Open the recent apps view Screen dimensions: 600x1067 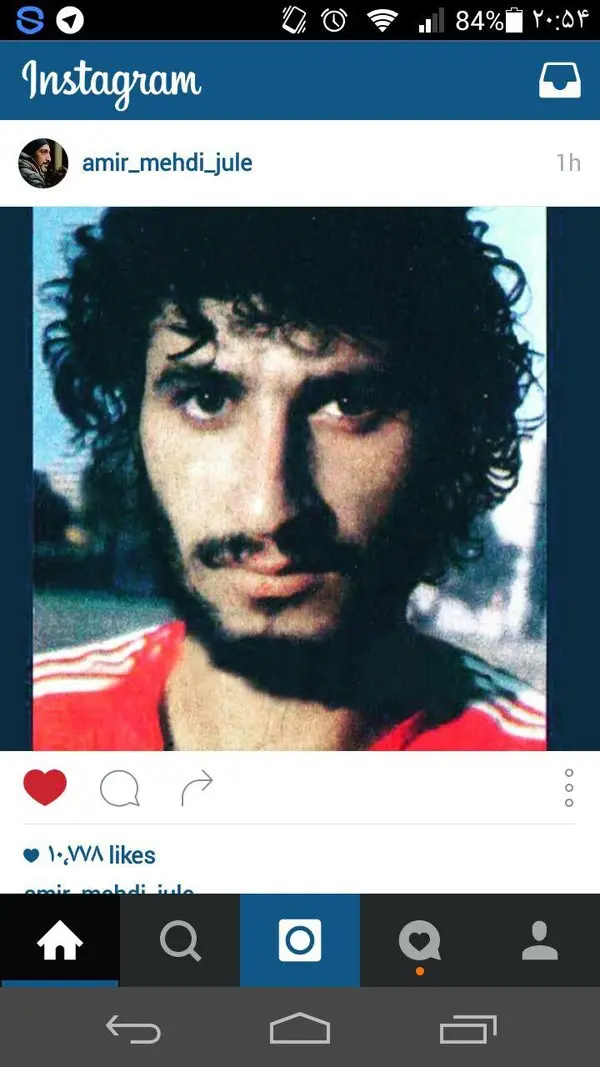click(468, 1029)
